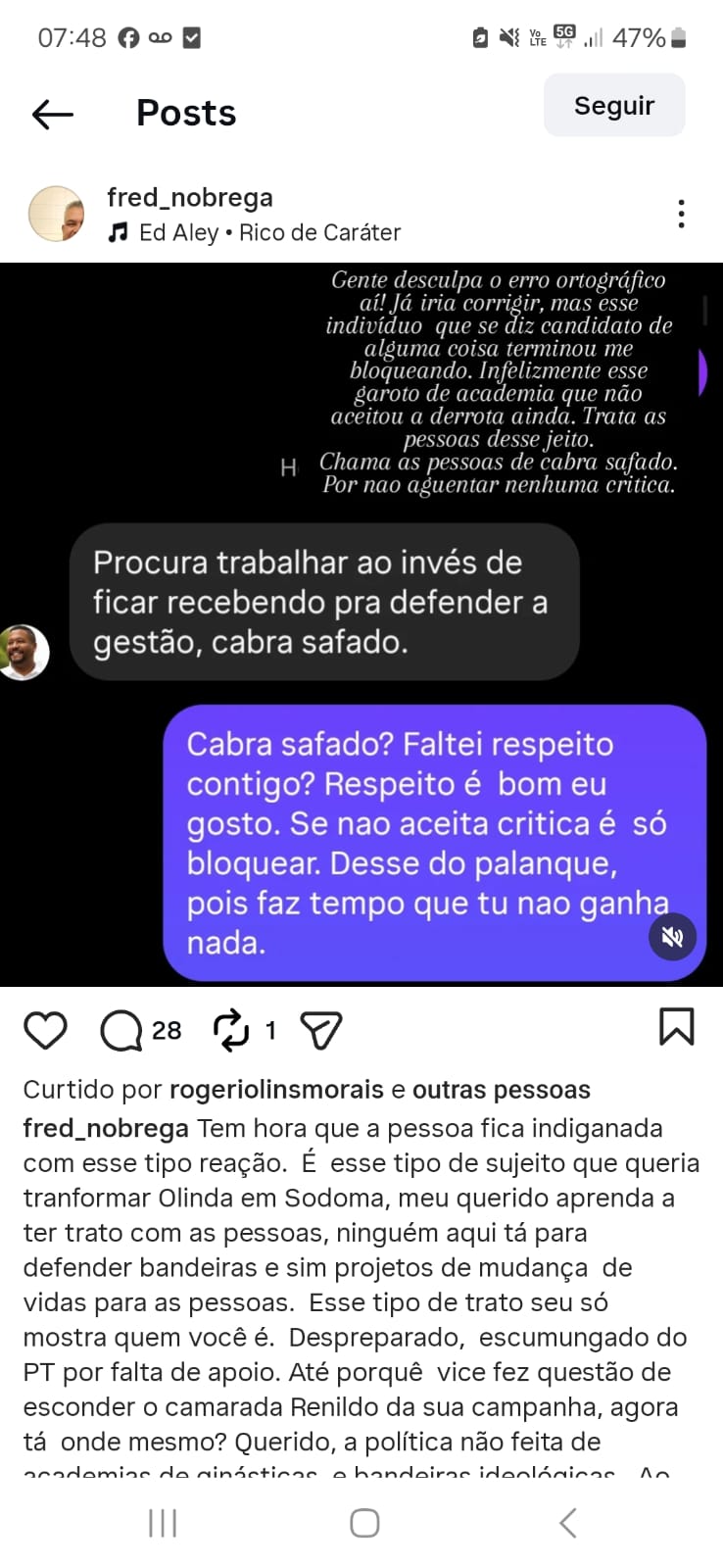
Task: Save the post with the bookmark
Action: click(x=676, y=1027)
